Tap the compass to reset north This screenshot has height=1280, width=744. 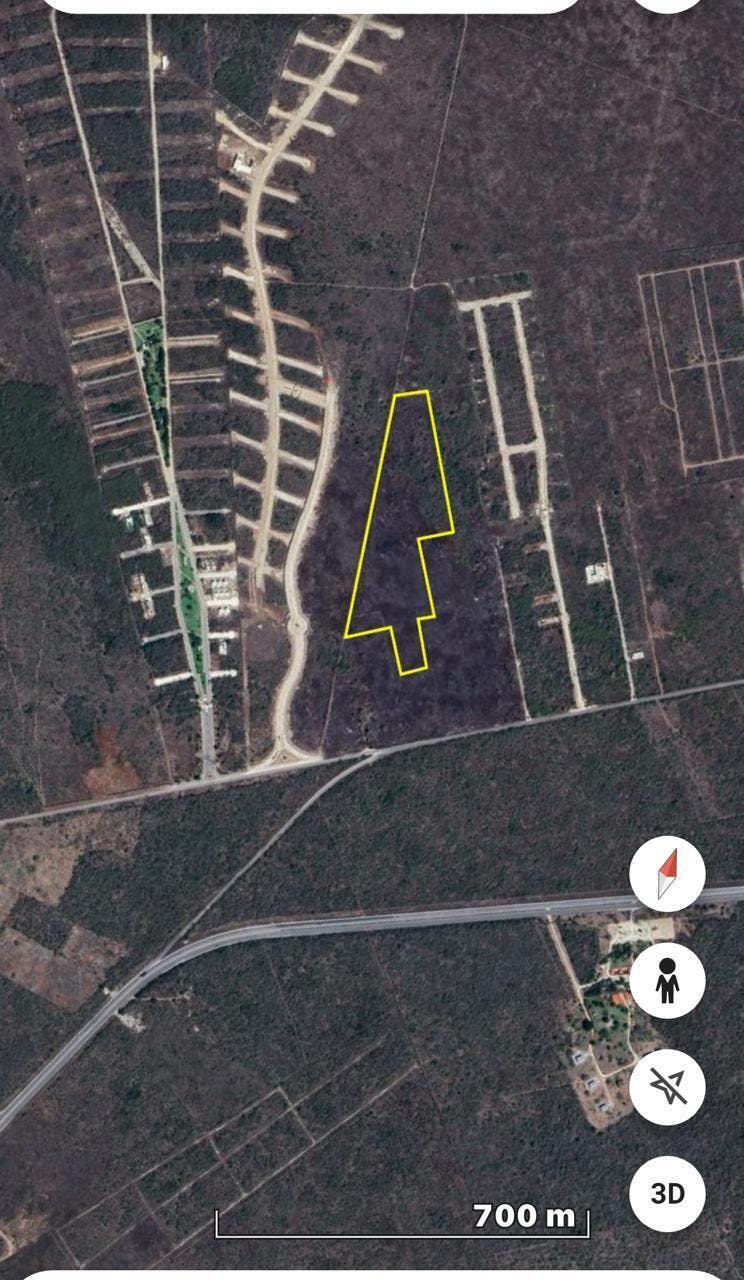pyautogui.click(x=667, y=874)
